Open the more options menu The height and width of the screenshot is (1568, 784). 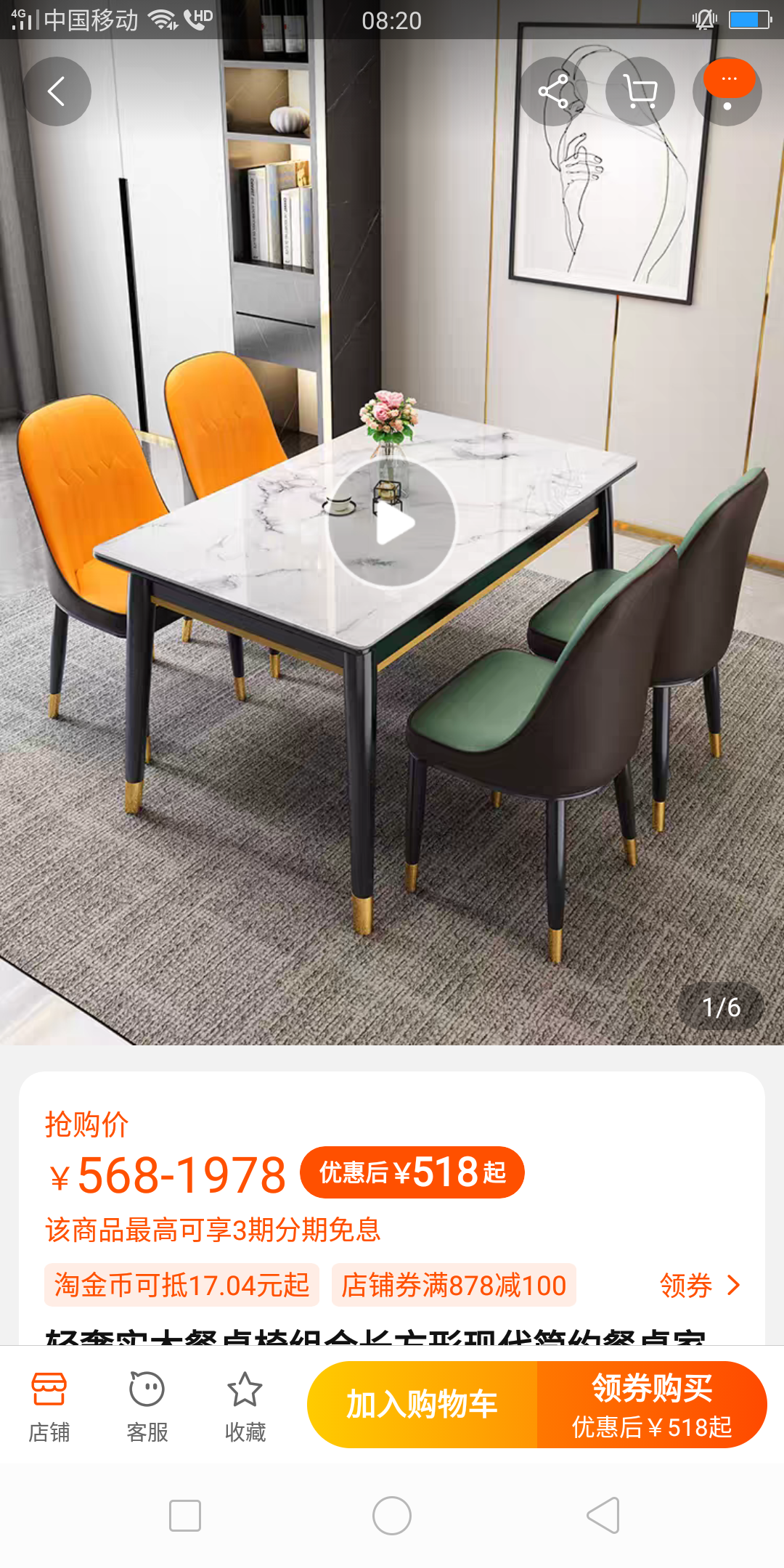[727, 91]
